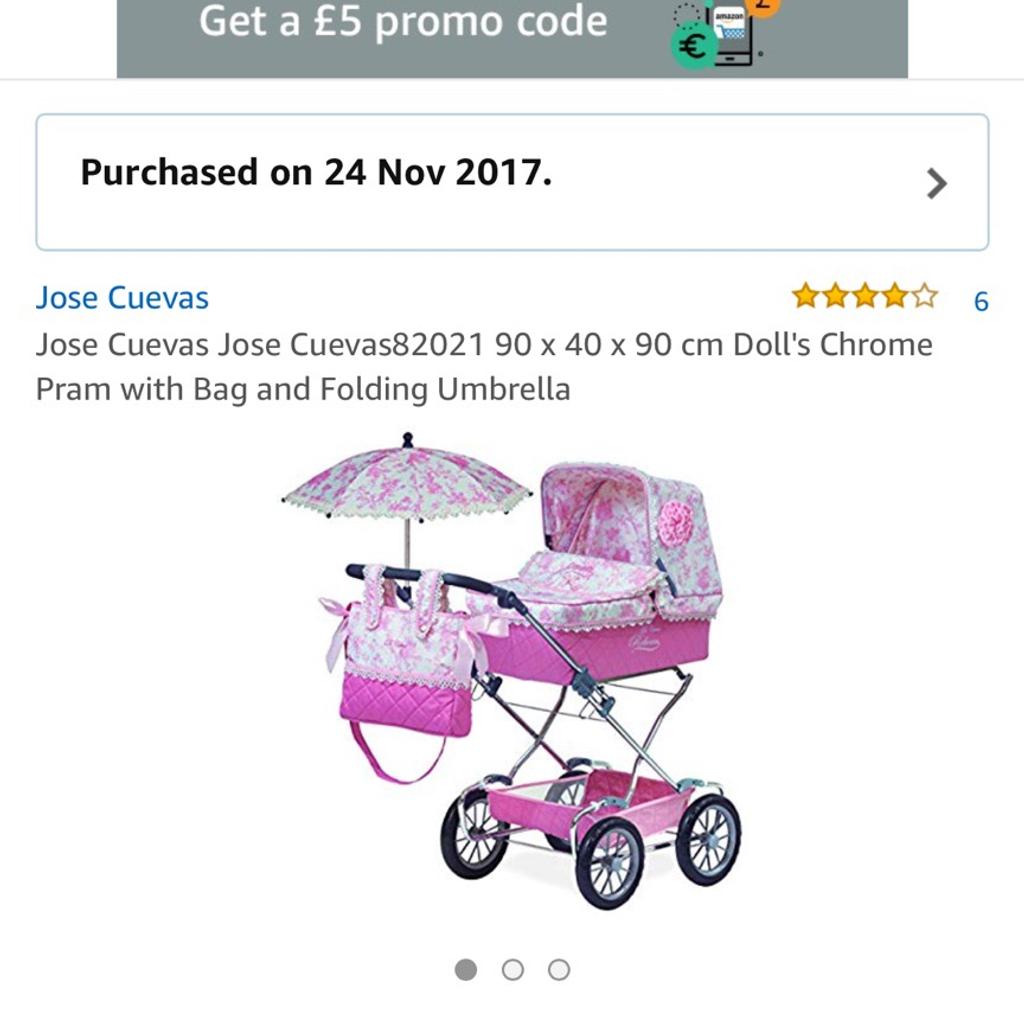The height and width of the screenshot is (1024, 1024).
Task: Select the third image page dot
Action: (560, 970)
